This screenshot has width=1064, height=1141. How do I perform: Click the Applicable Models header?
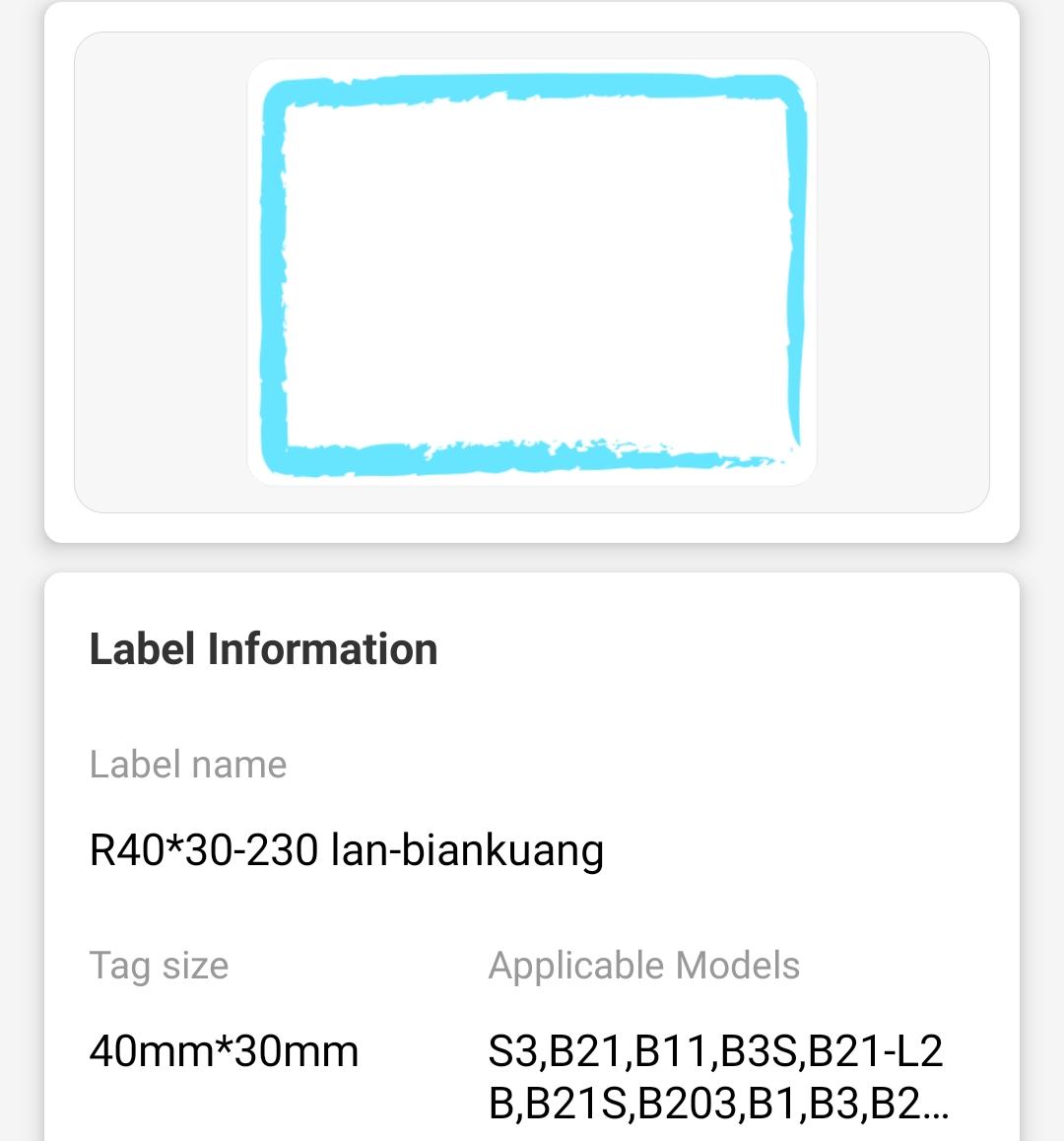pos(644,966)
